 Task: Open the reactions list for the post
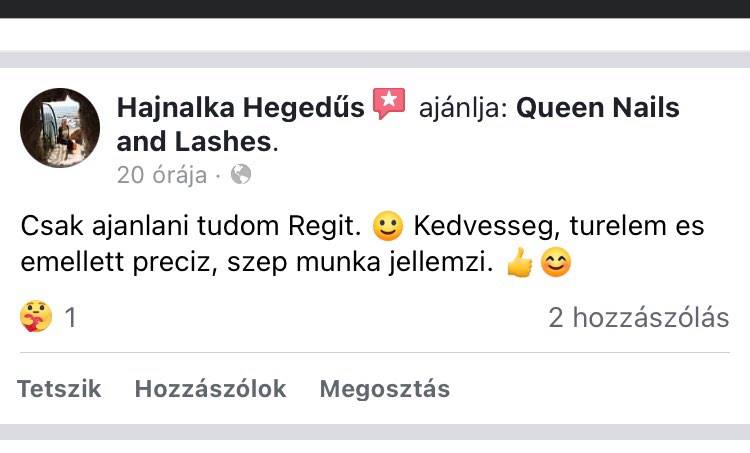[48, 318]
